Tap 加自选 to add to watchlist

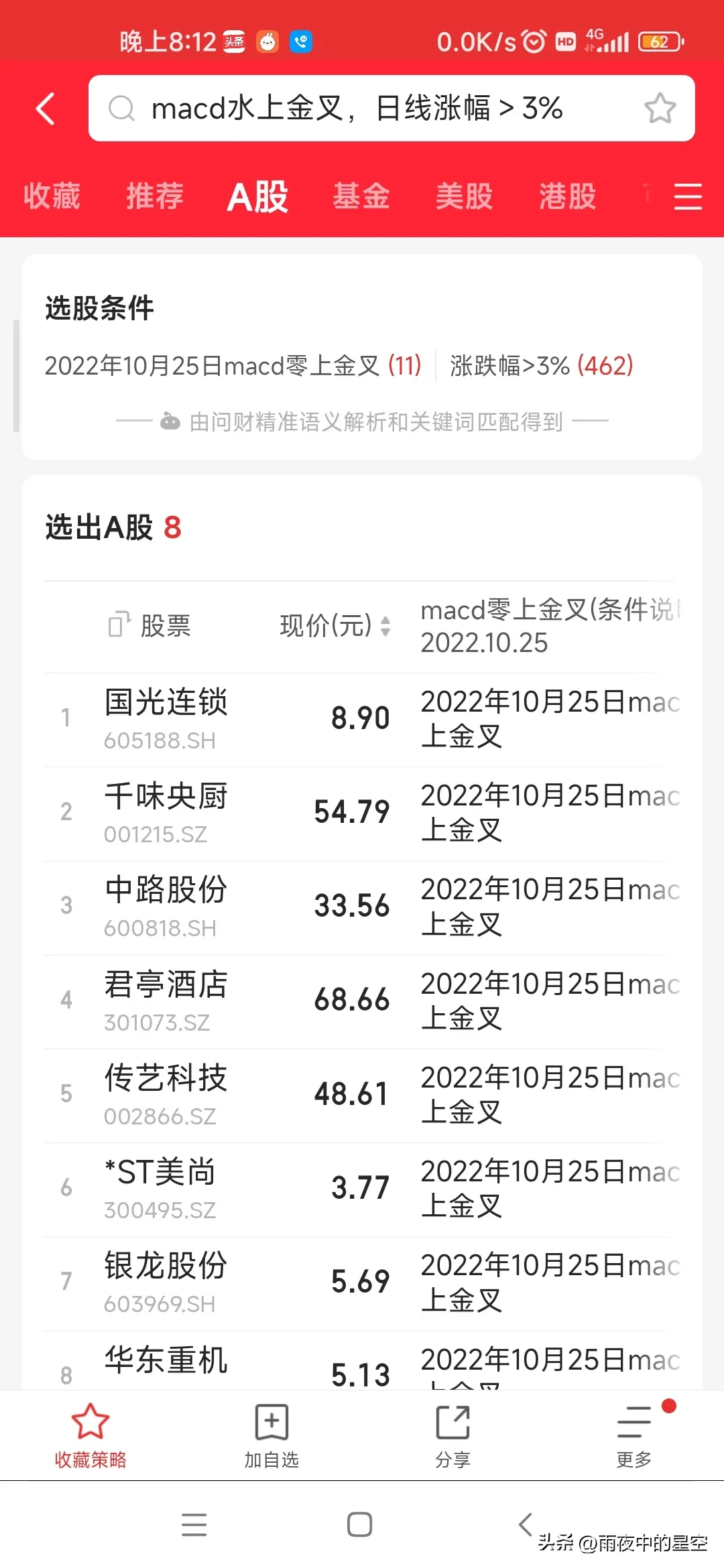coord(271,1435)
